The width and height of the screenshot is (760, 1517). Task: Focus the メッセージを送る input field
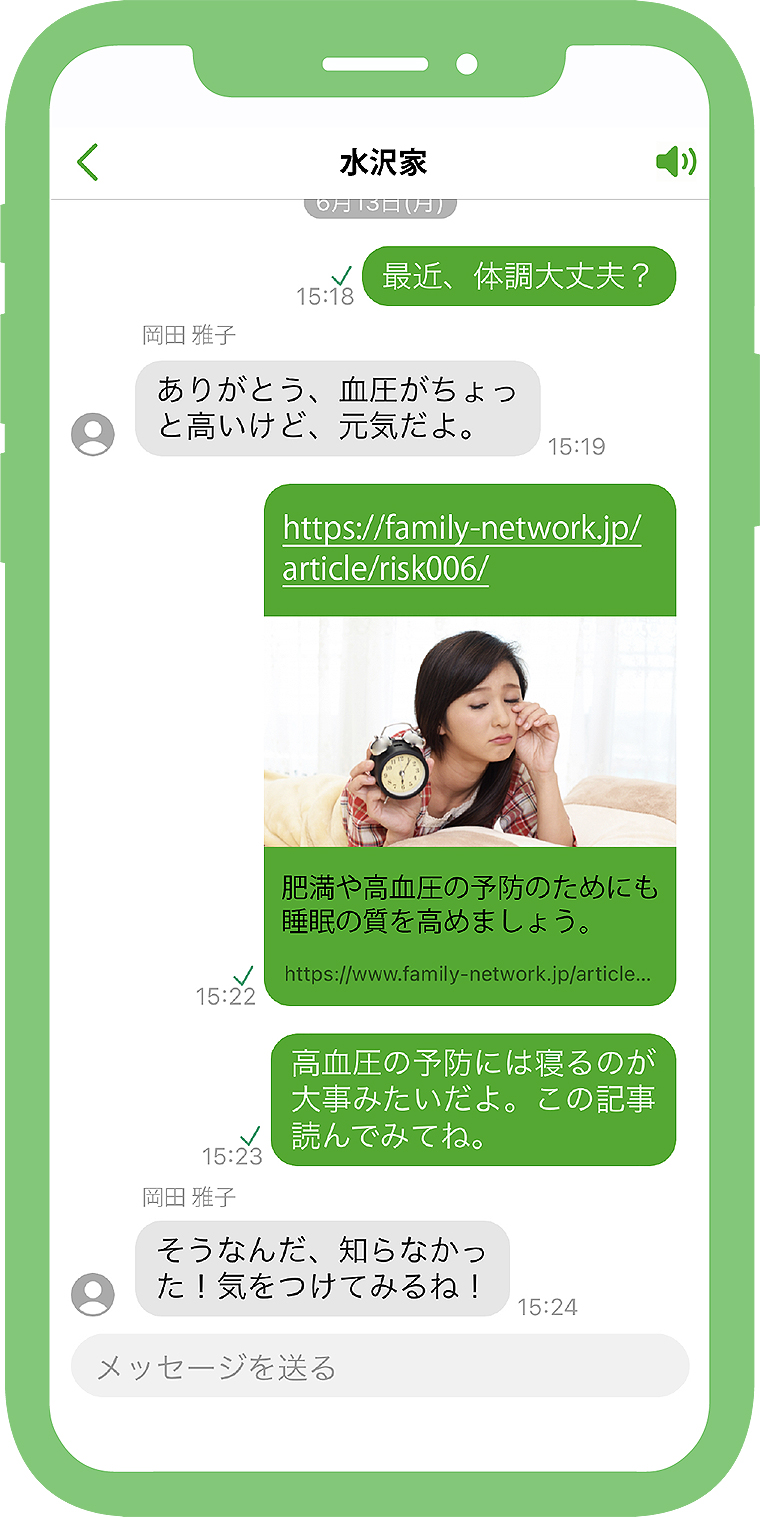[x=380, y=1366]
